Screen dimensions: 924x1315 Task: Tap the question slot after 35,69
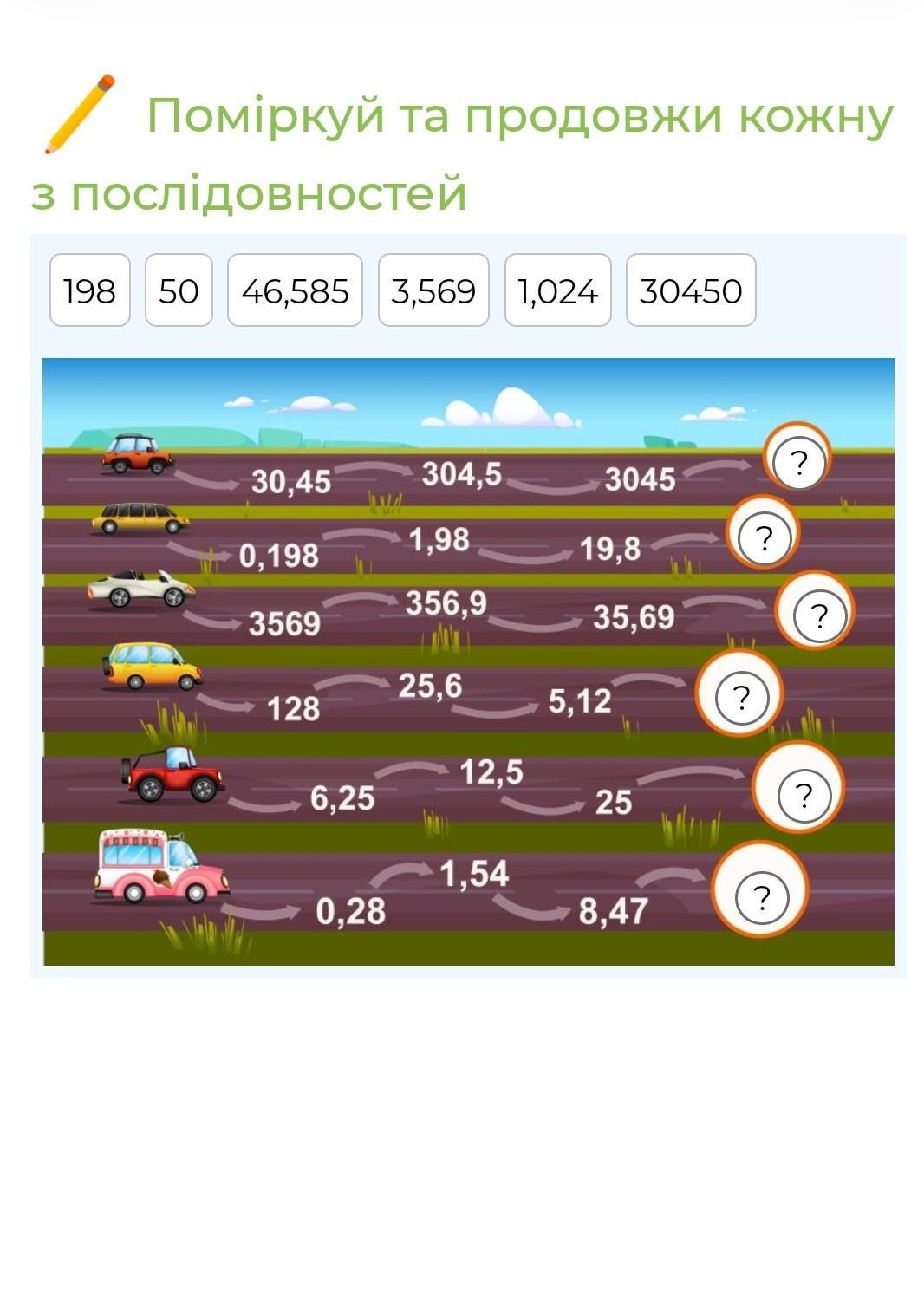point(818,616)
